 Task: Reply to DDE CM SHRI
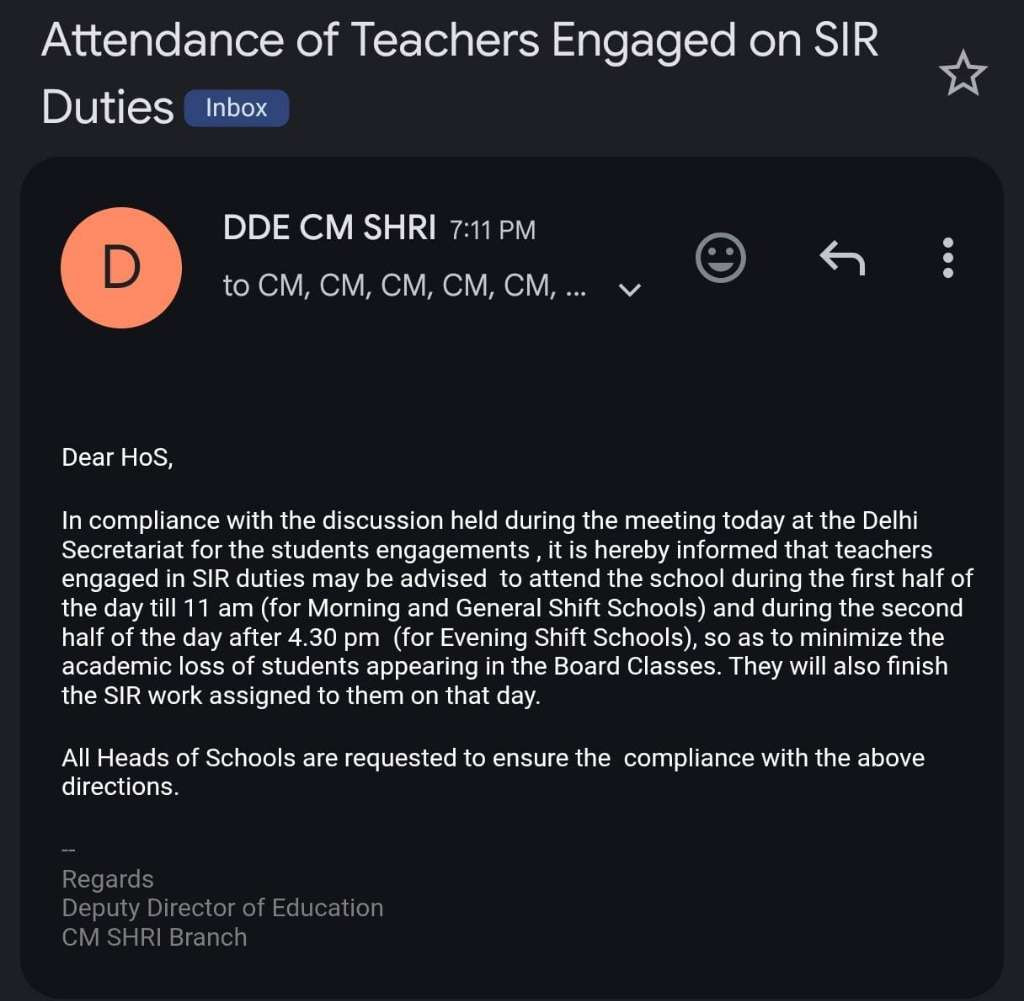pyautogui.click(x=842, y=258)
